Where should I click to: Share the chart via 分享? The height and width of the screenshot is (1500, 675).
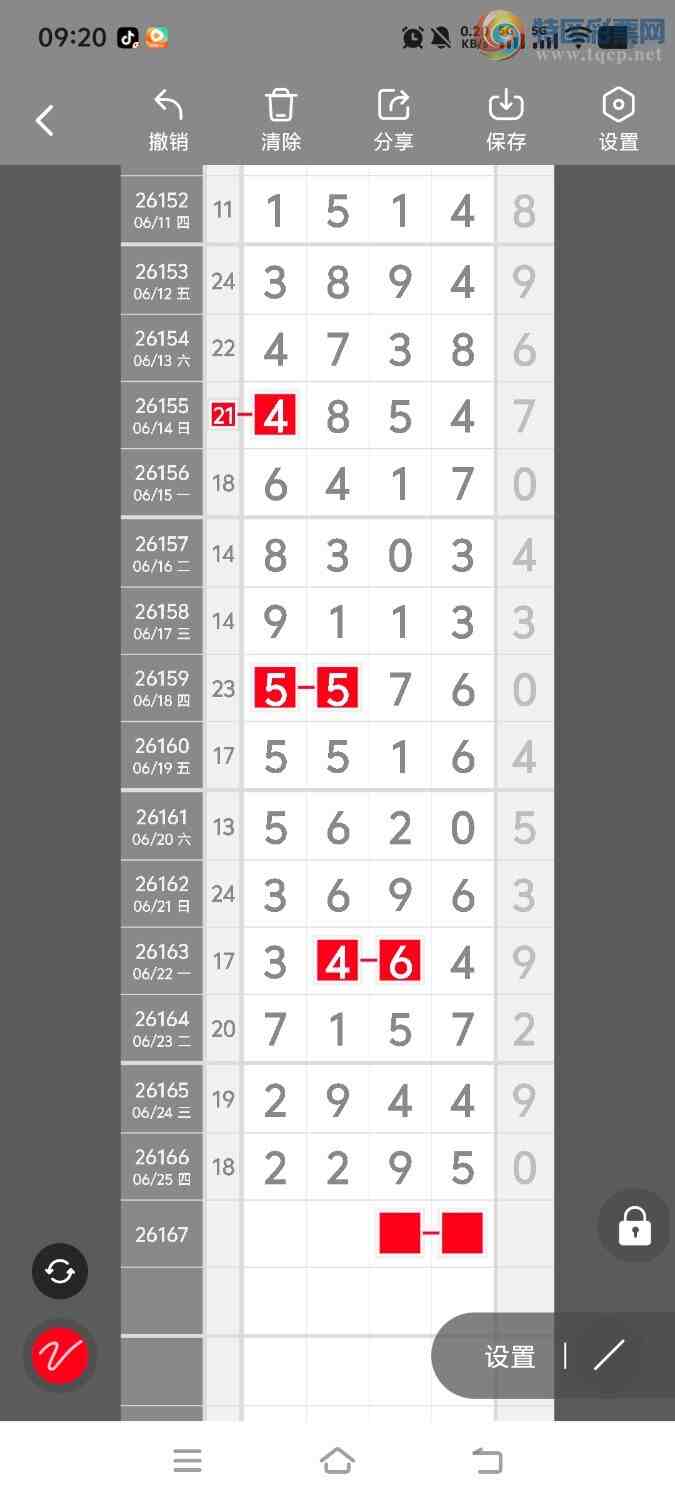[393, 120]
